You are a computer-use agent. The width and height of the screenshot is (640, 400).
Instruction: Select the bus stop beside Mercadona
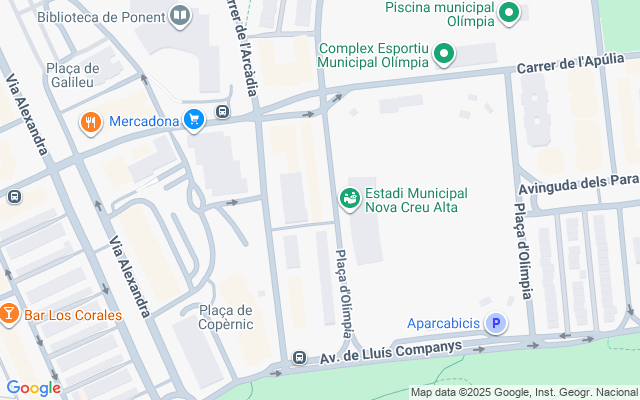[222, 113]
